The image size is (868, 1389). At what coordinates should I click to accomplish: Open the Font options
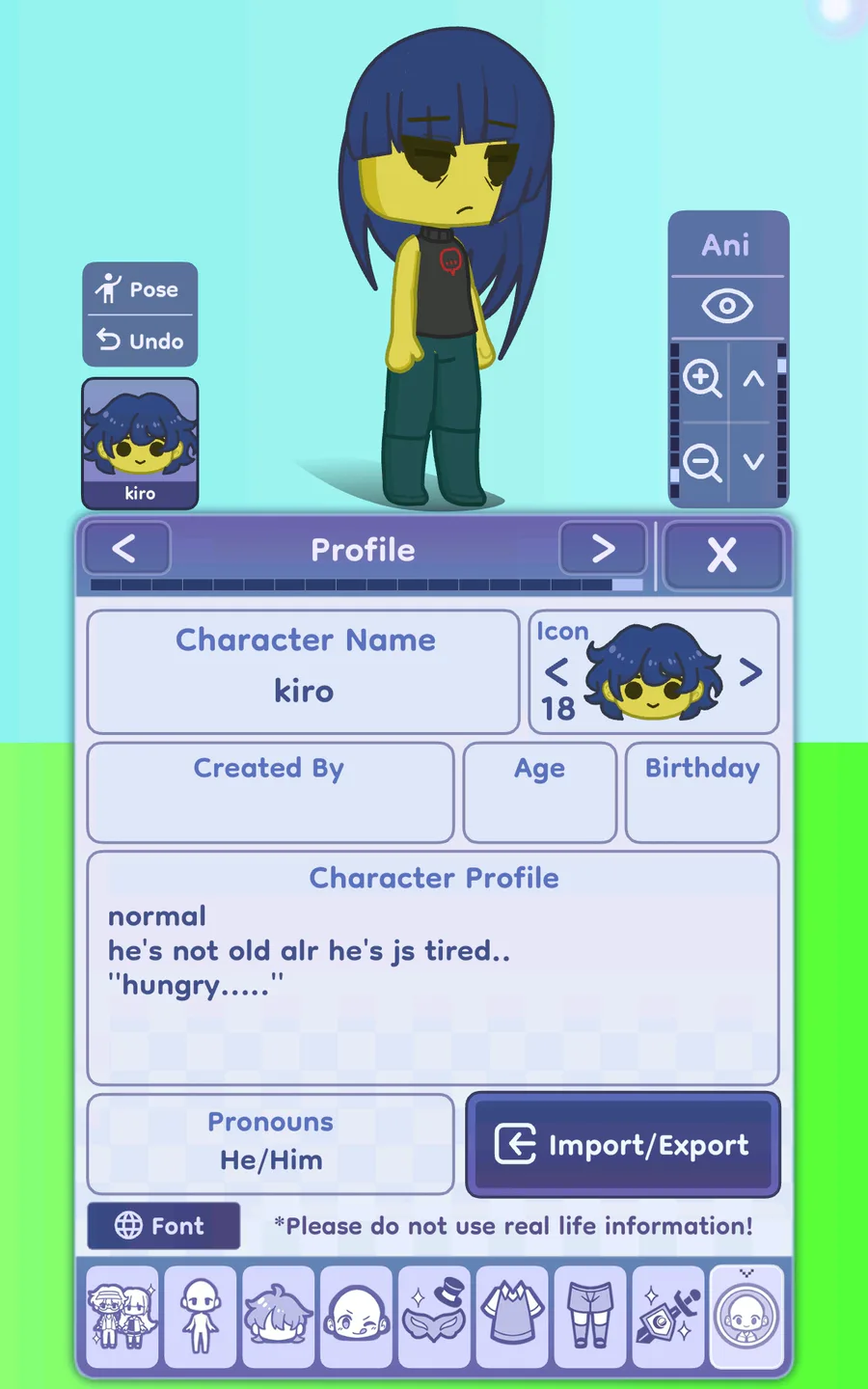tap(163, 1226)
